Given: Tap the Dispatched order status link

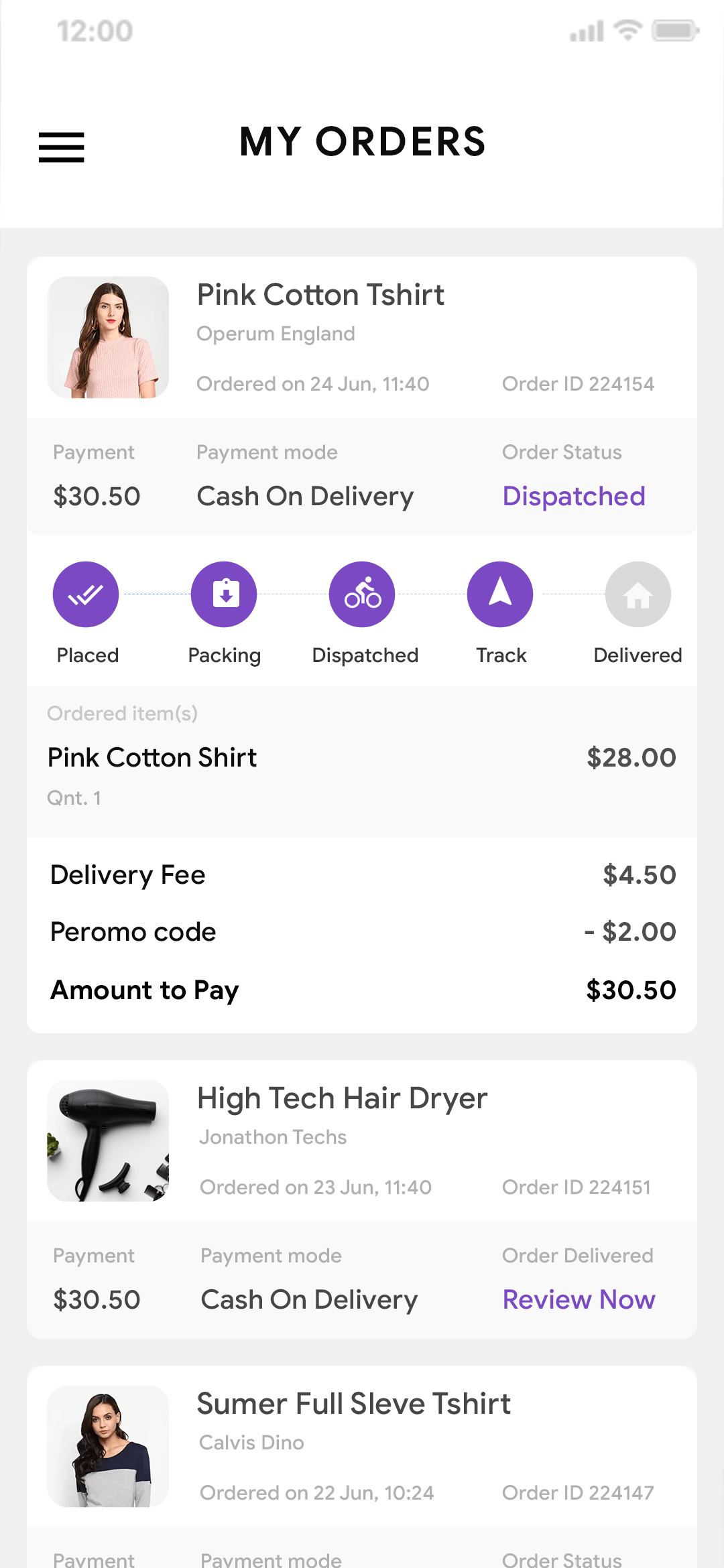Looking at the screenshot, I should point(574,496).
